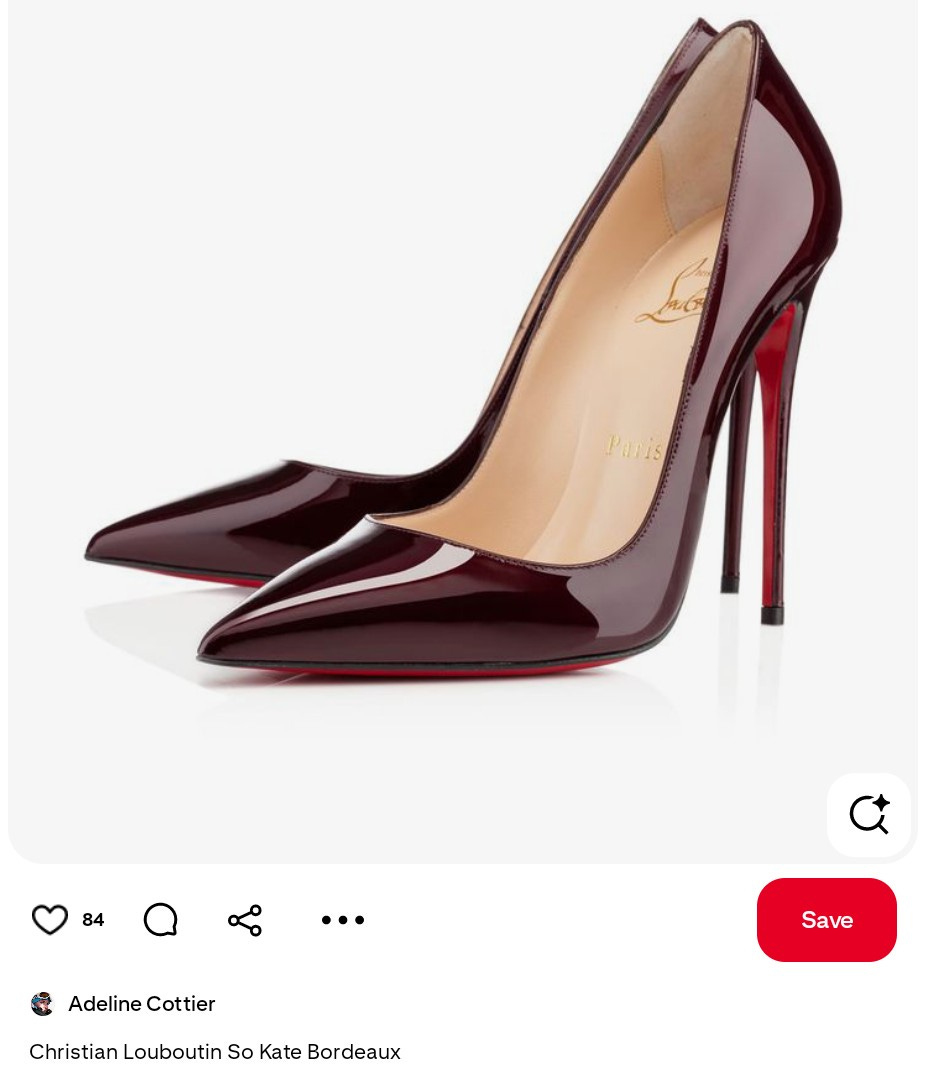Start visual search with the lens icon
926x1076 pixels.
[x=868, y=814]
